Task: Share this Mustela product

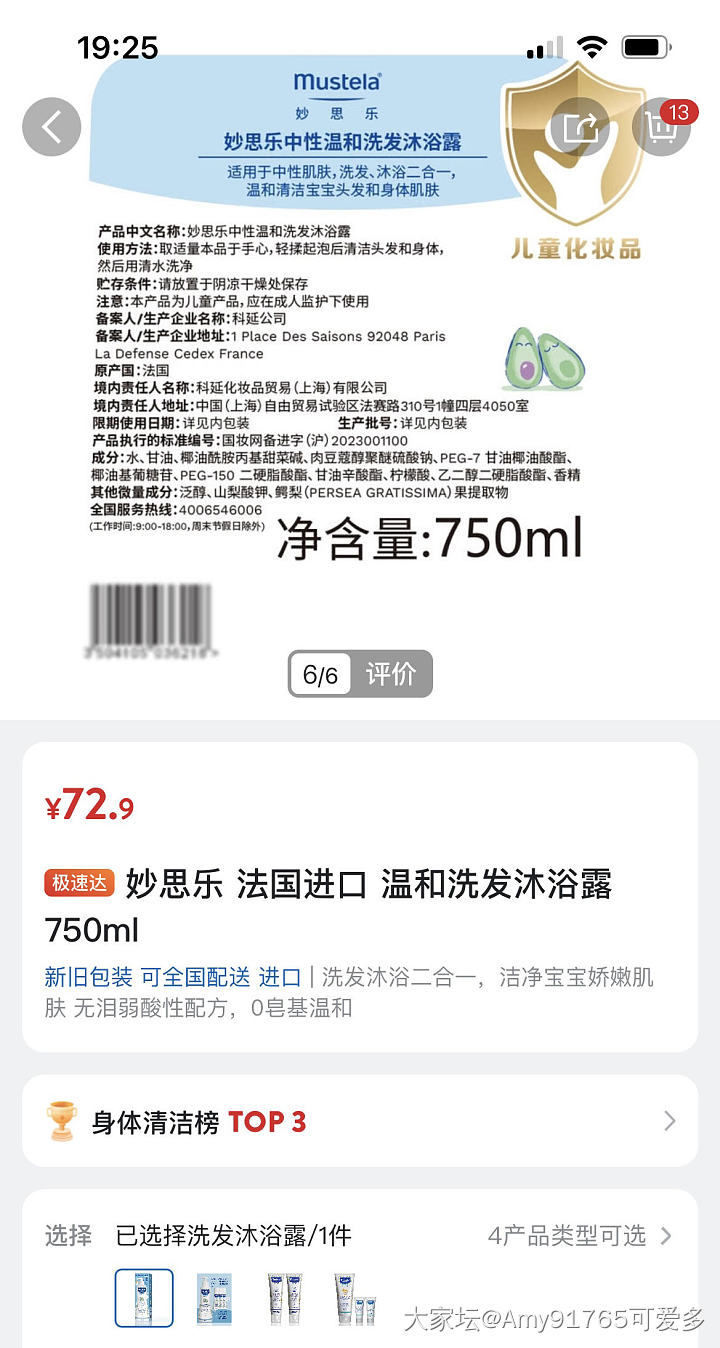Action: 580,127
